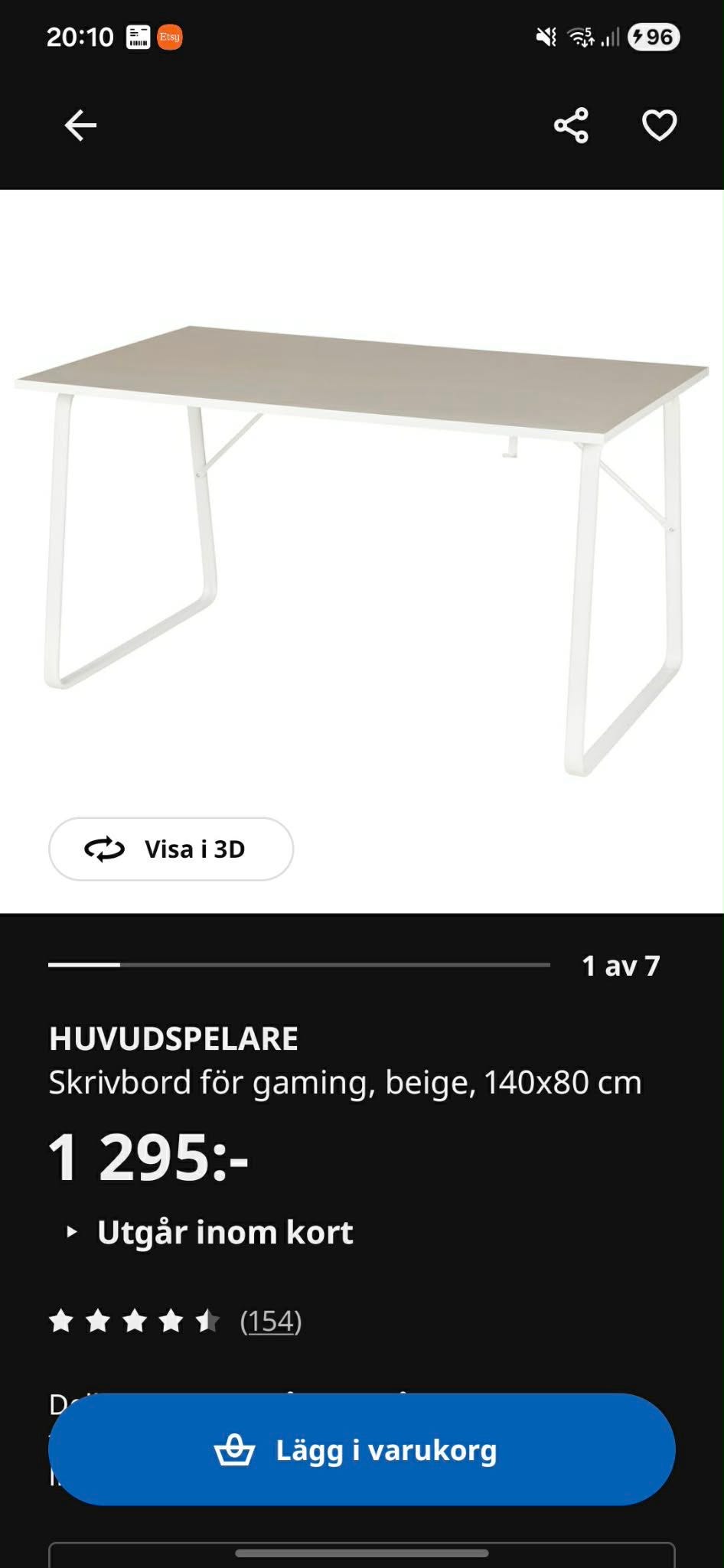The width and height of the screenshot is (724, 1568).
Task: Open the 154 reviews link
Action: click(269, 1319)
